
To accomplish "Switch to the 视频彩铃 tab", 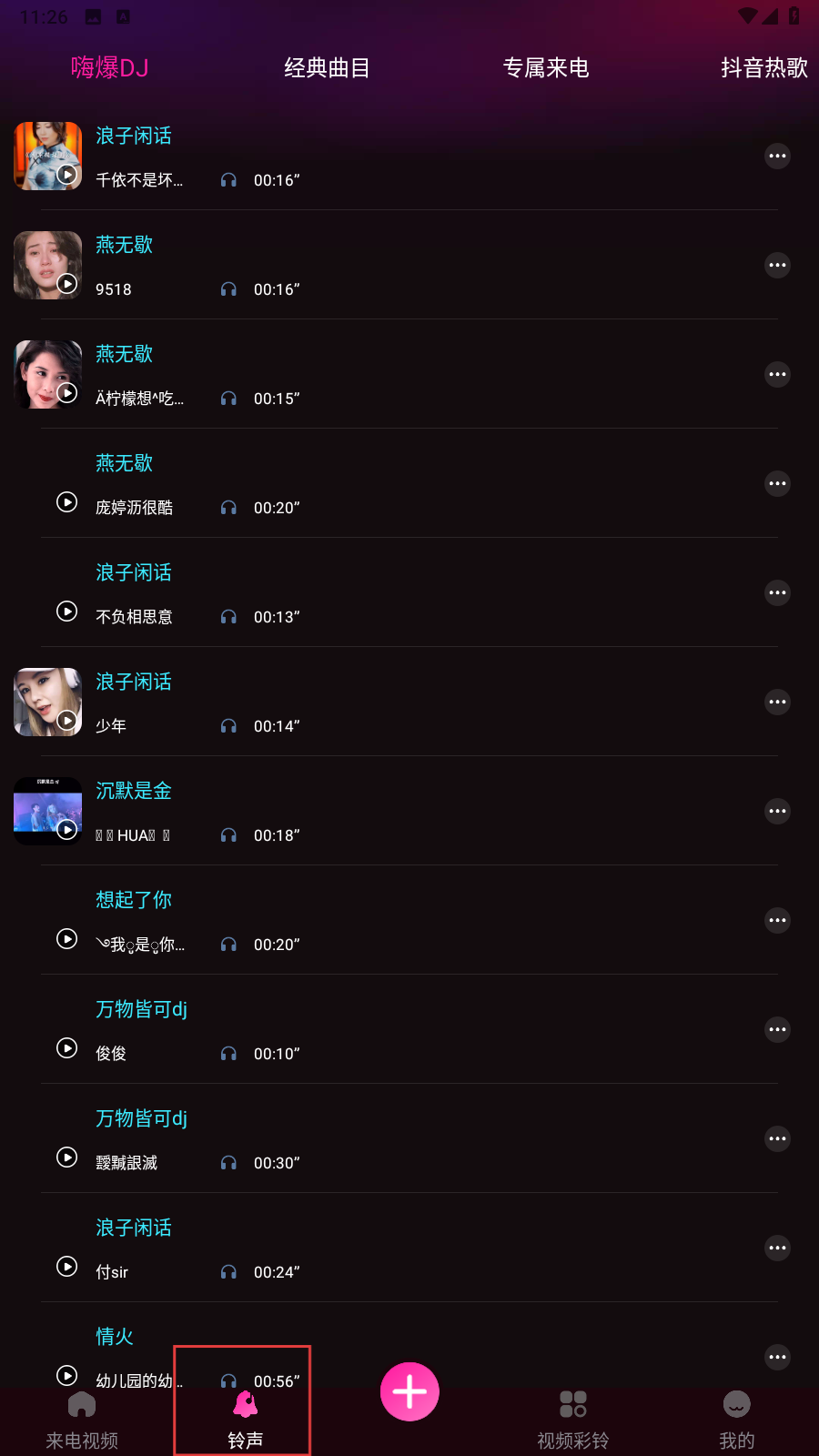I will [x=572, y=1420].
